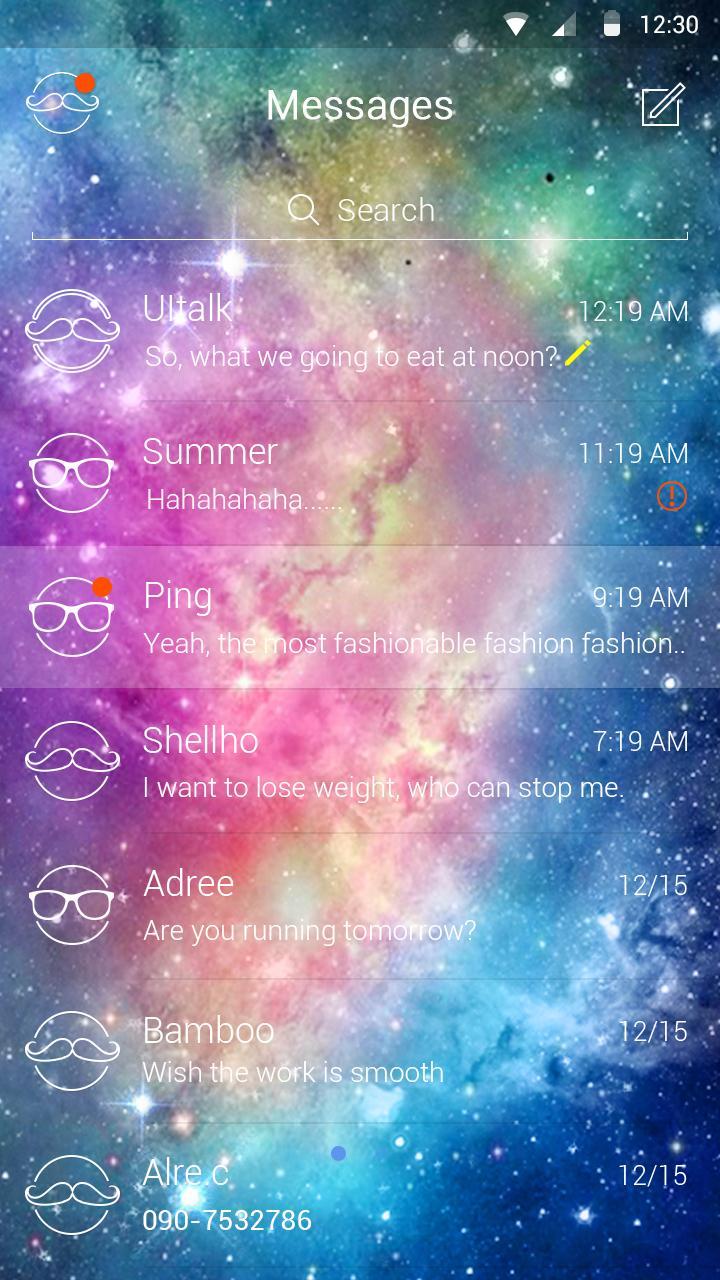Click Summer's glasses avatar

point(71,473)
